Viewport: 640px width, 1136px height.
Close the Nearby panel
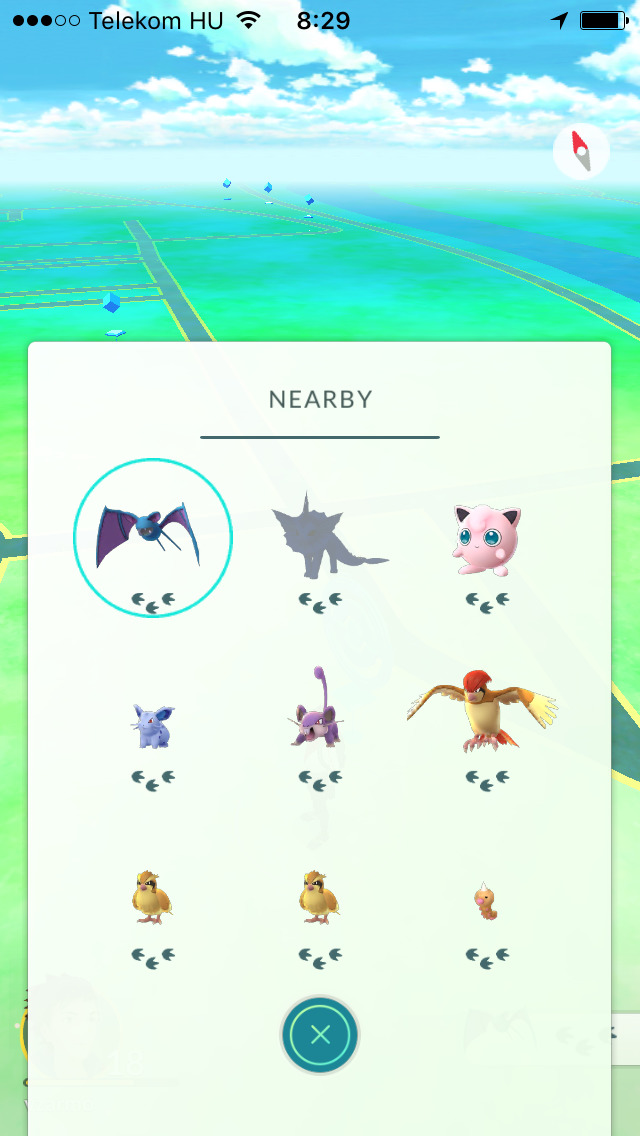[320, 1035]
